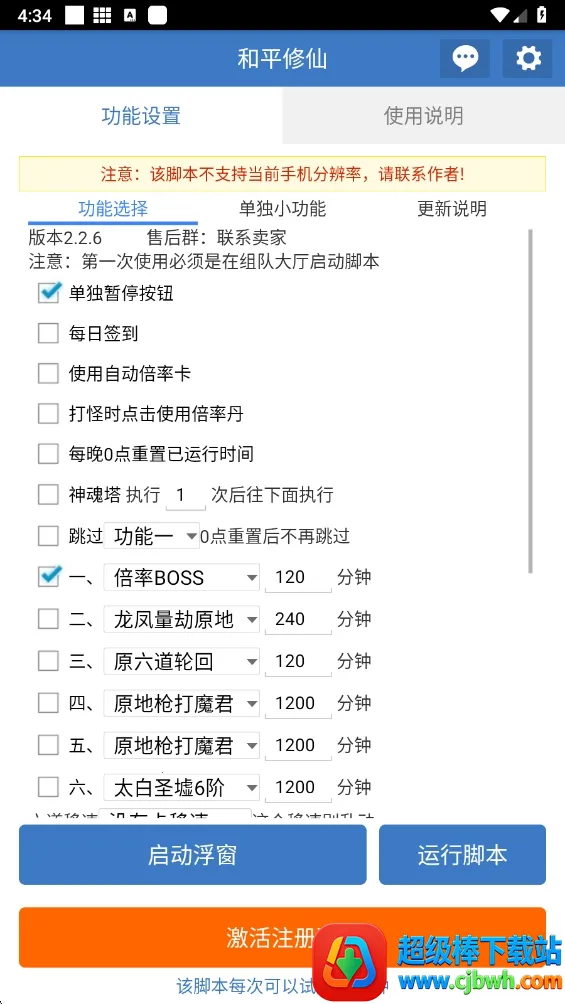Run the script with 运行脚本
Viewport: 565px width, 1004px height.
(463, 855)
